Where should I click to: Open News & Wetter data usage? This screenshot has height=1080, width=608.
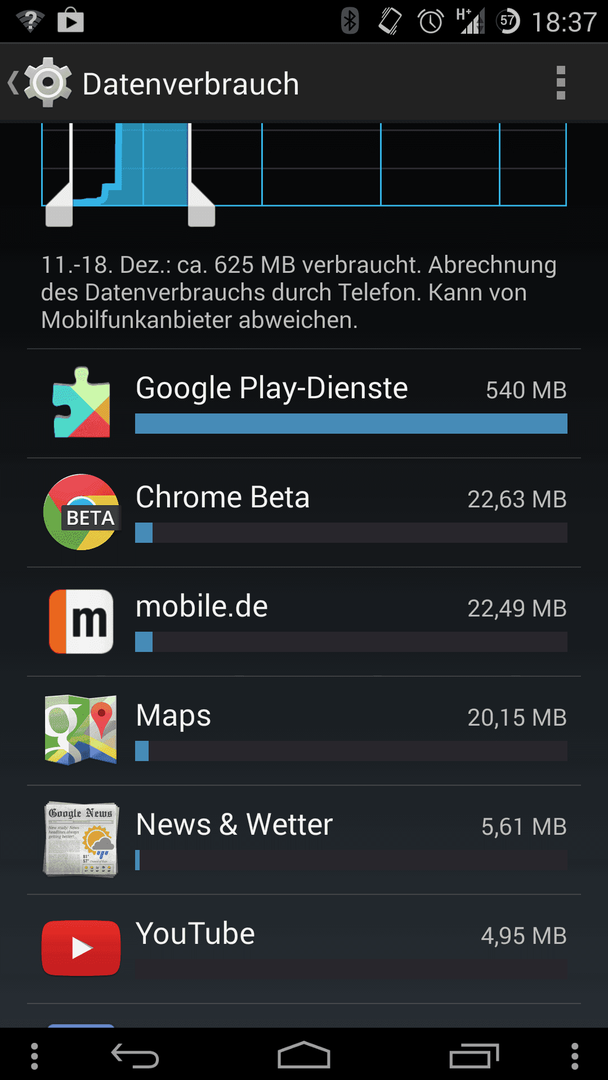[x=304, y=840]
